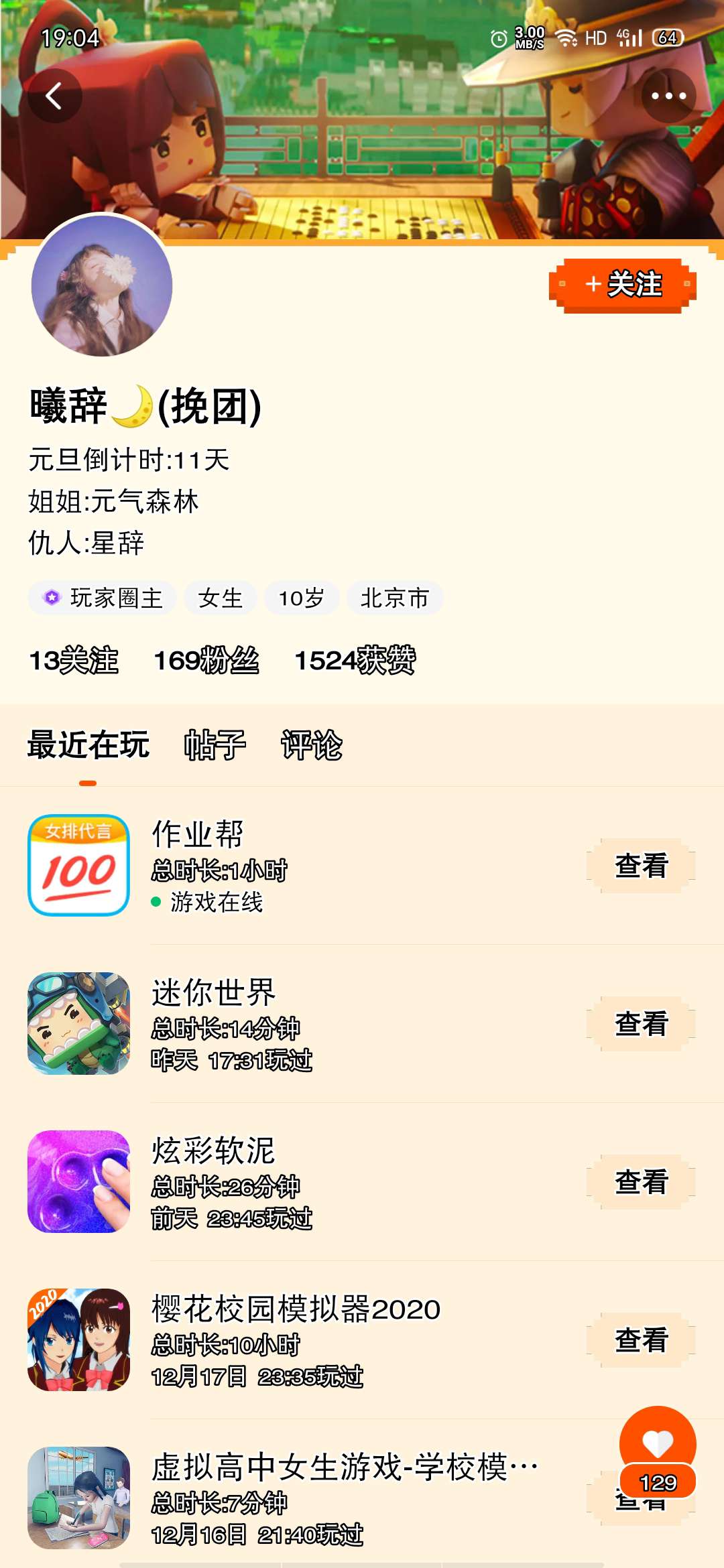Tap 查看 for 炫彩软泥
Viewport: 724px width, 1568px height.
642,1182
